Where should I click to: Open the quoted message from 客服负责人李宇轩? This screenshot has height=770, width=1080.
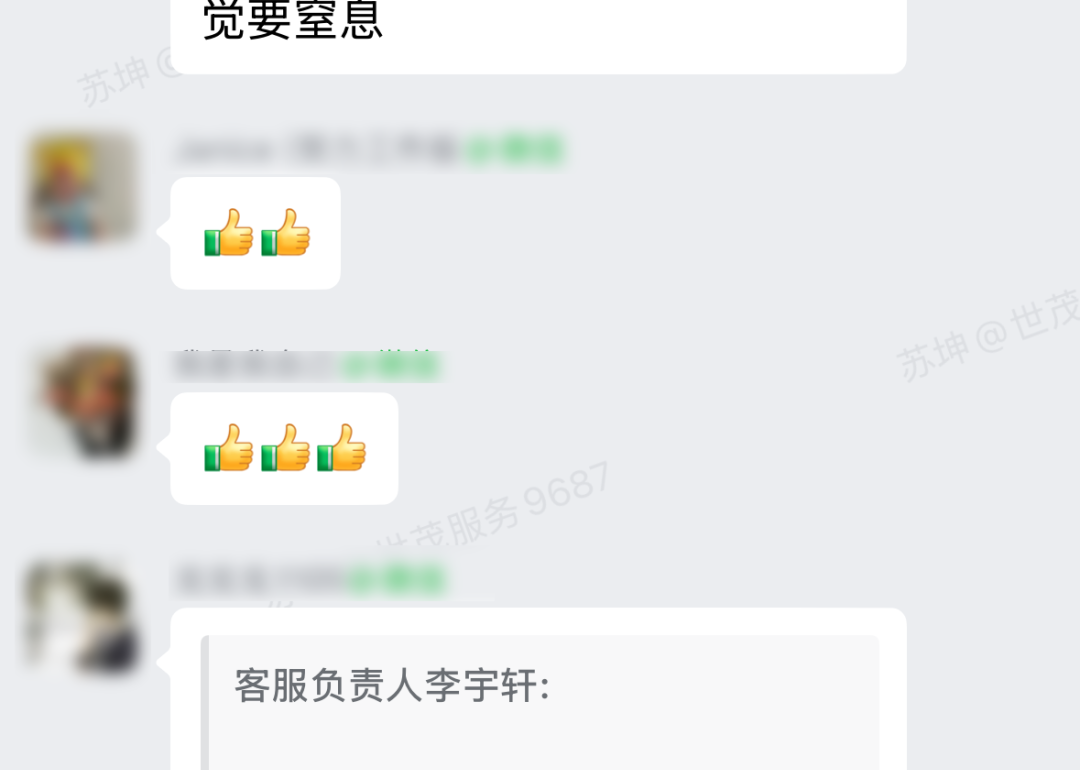[x=540, y=700]
